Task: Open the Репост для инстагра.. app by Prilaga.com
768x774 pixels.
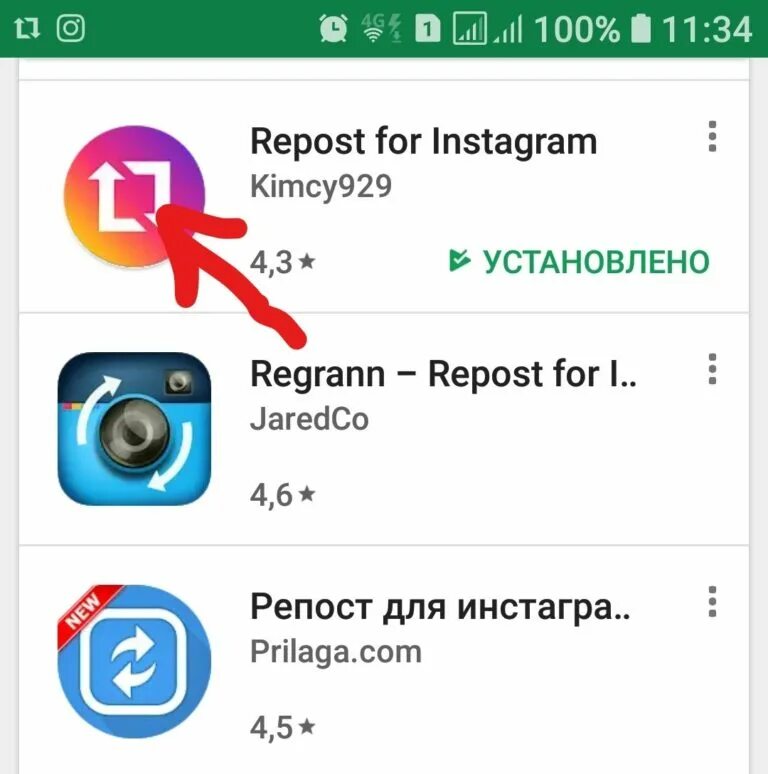Action: [x=440, y=607]
